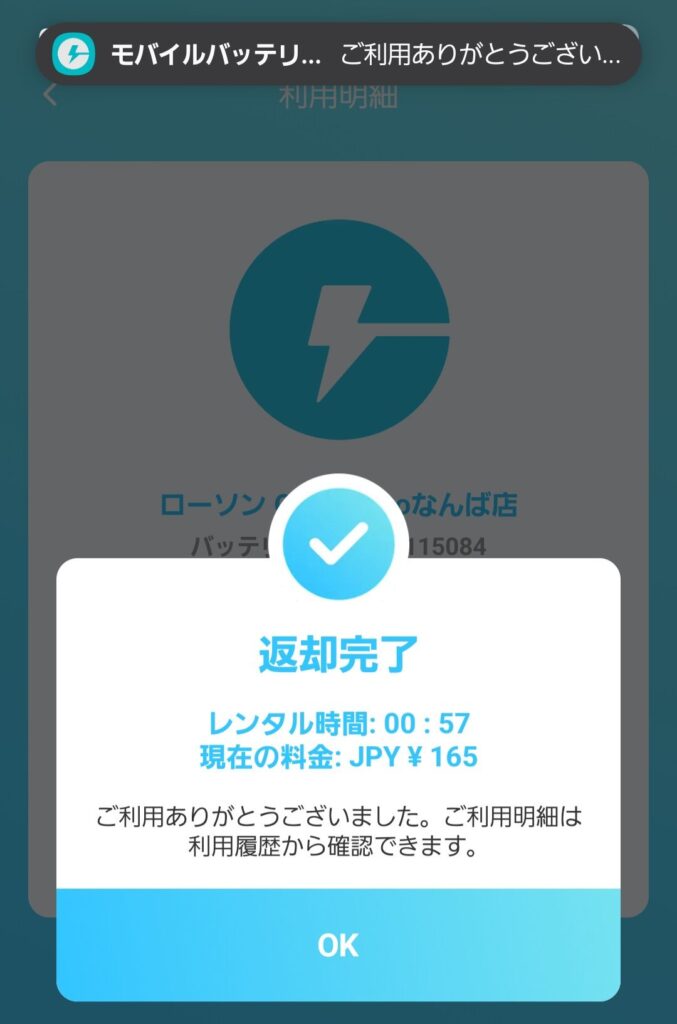Tap OK to confirm return completed

coord(338,945)
